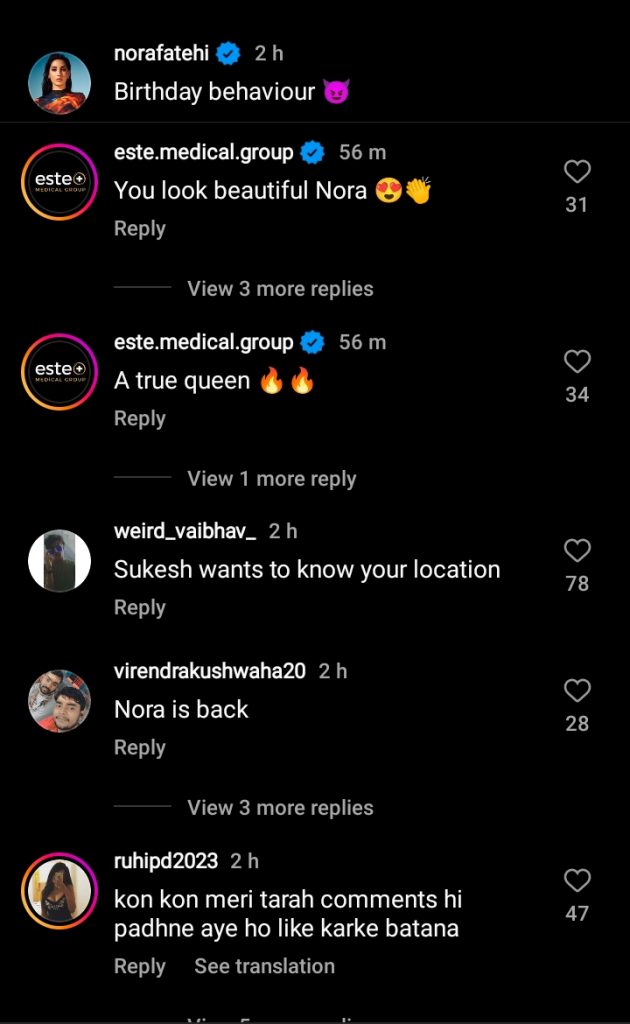Open weird_vaibhav_'s profile

[x=185, y=532]
